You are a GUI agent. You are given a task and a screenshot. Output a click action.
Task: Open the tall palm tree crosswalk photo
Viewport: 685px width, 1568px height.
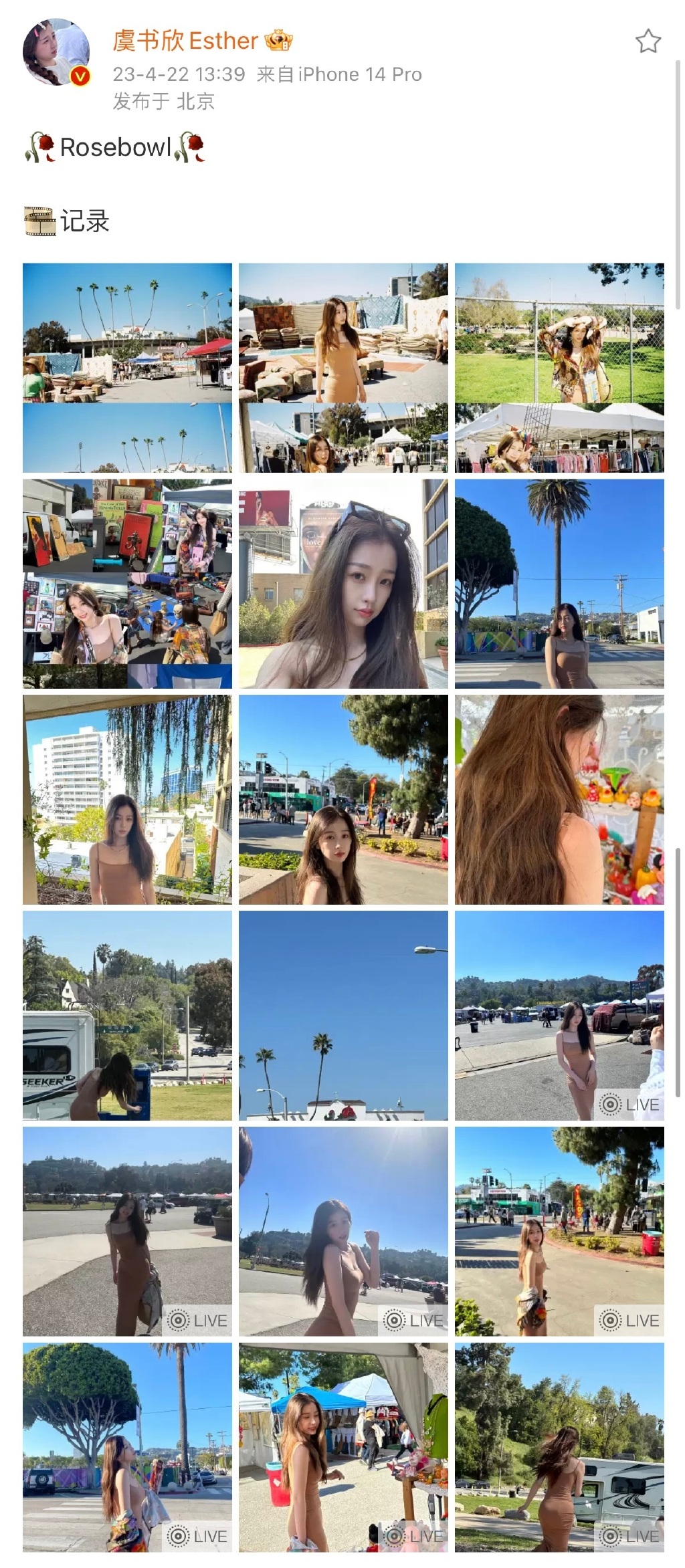[x=559, y=584]
